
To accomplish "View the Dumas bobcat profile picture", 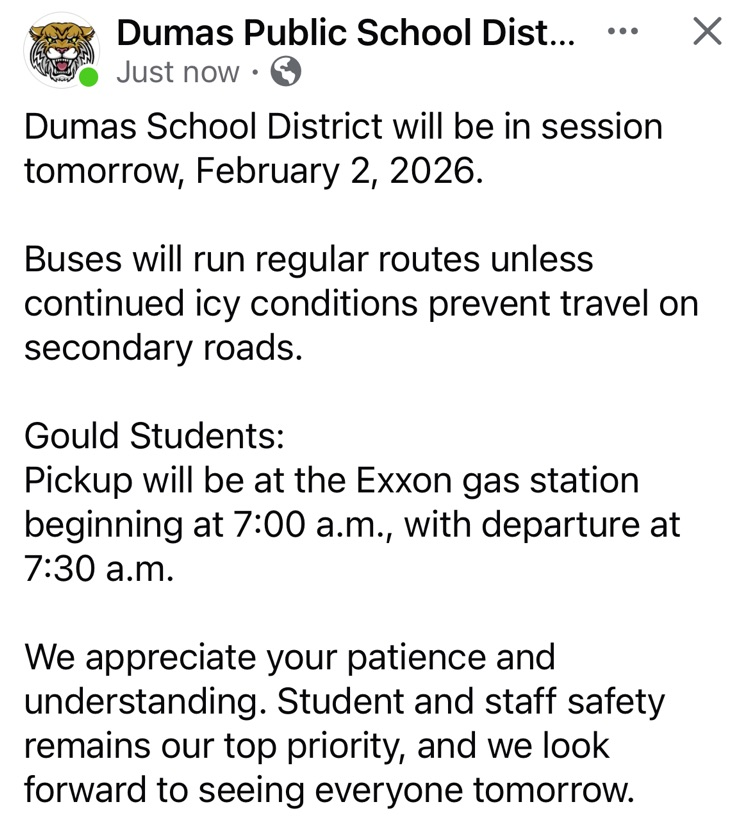I will (60, 50).
